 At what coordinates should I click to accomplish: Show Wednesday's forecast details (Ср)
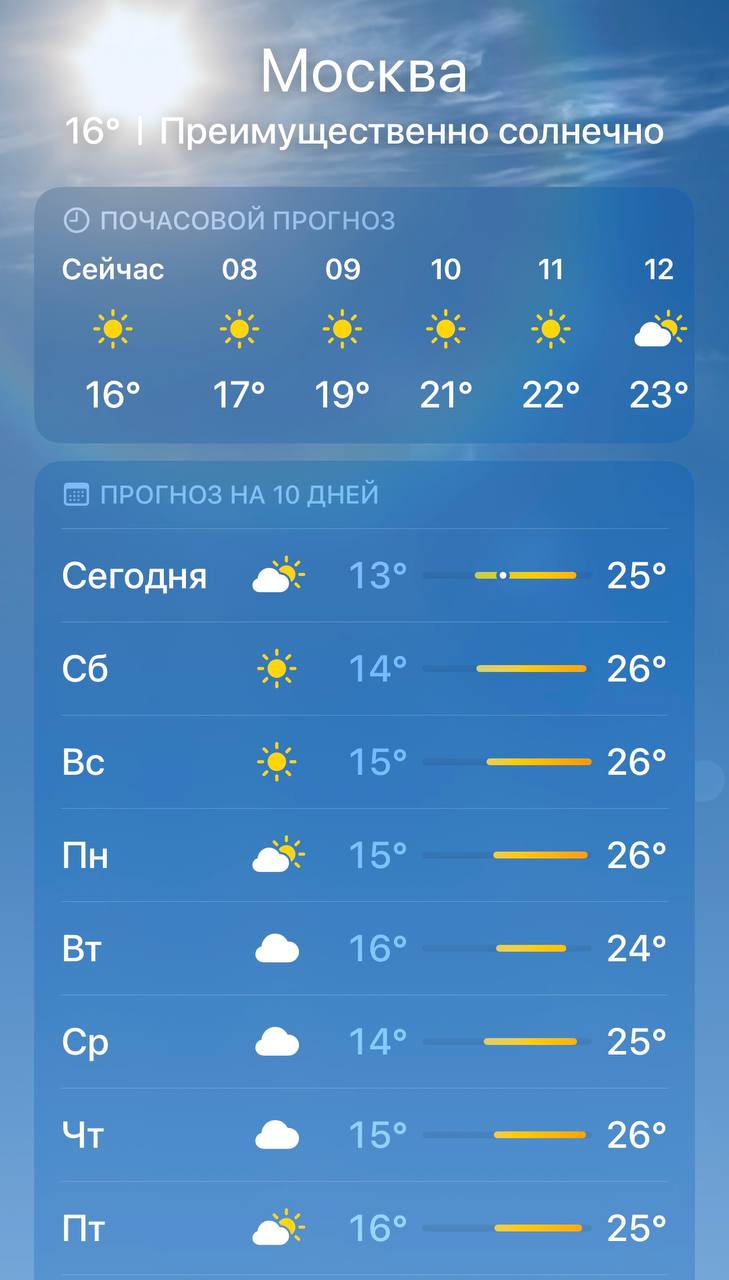point(364,1042)
